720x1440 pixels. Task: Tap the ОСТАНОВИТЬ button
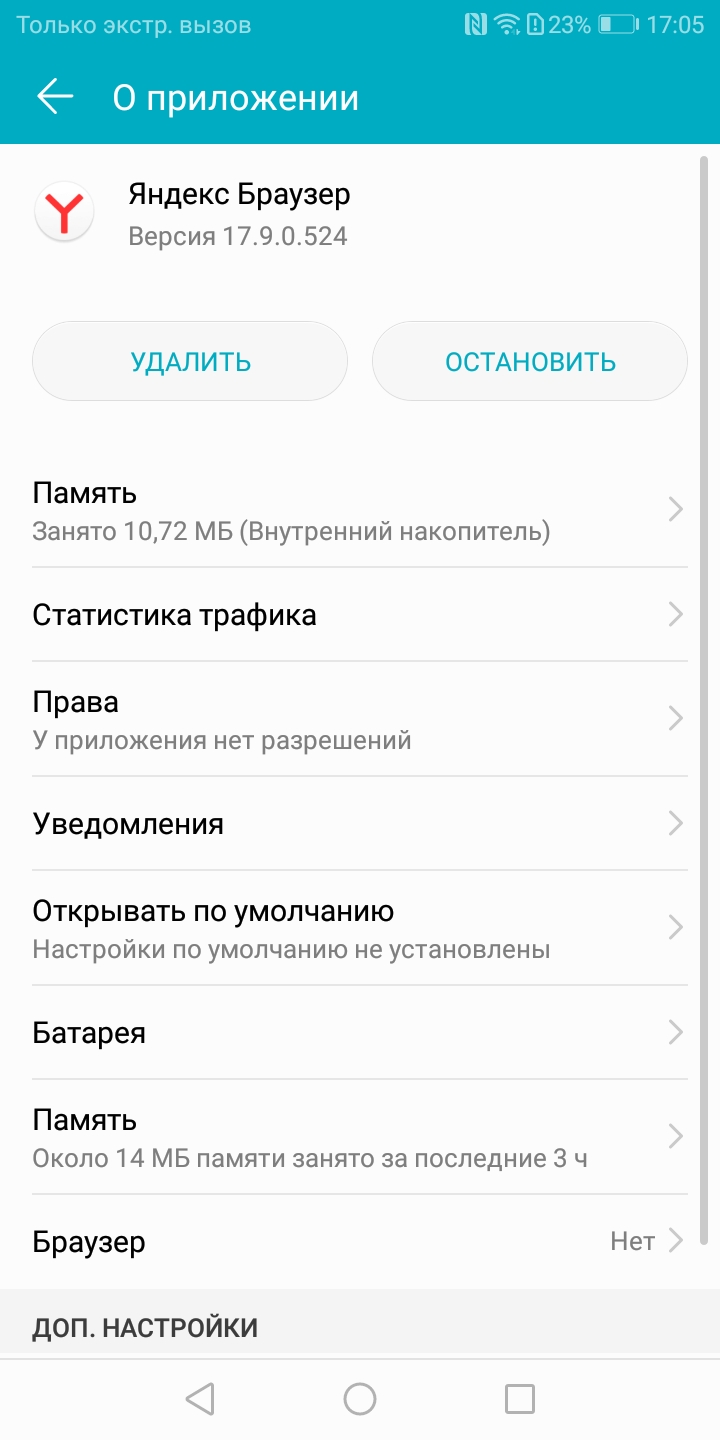(x=530, y=361)
